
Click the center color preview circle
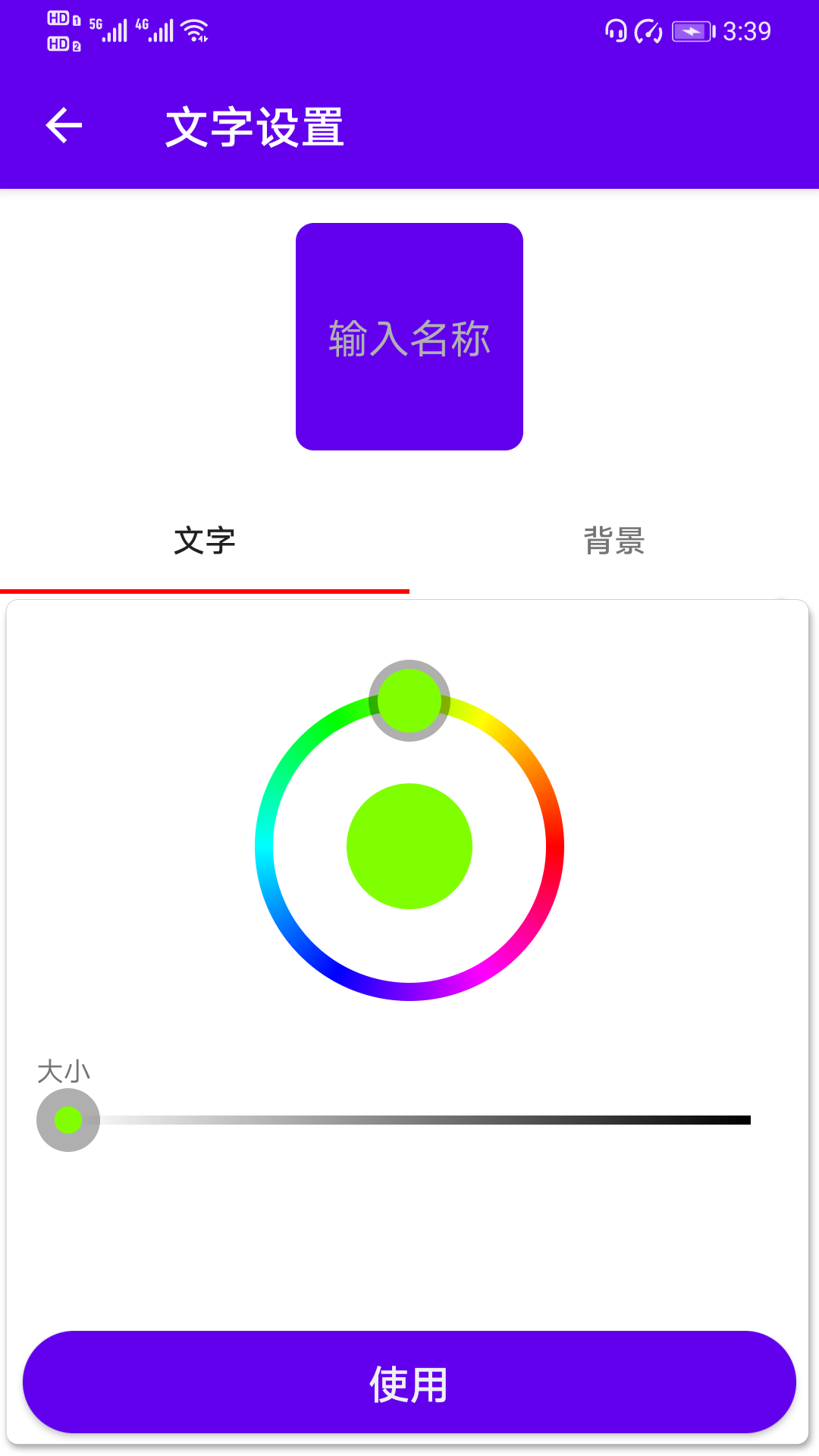click(x=409, y=847)
